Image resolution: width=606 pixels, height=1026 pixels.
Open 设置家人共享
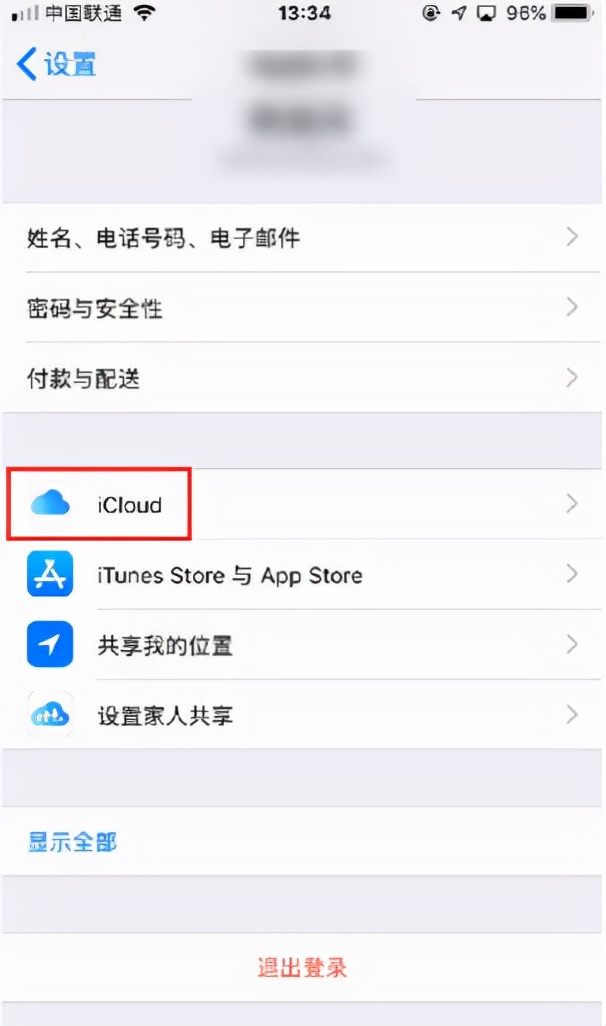(300, 715)
